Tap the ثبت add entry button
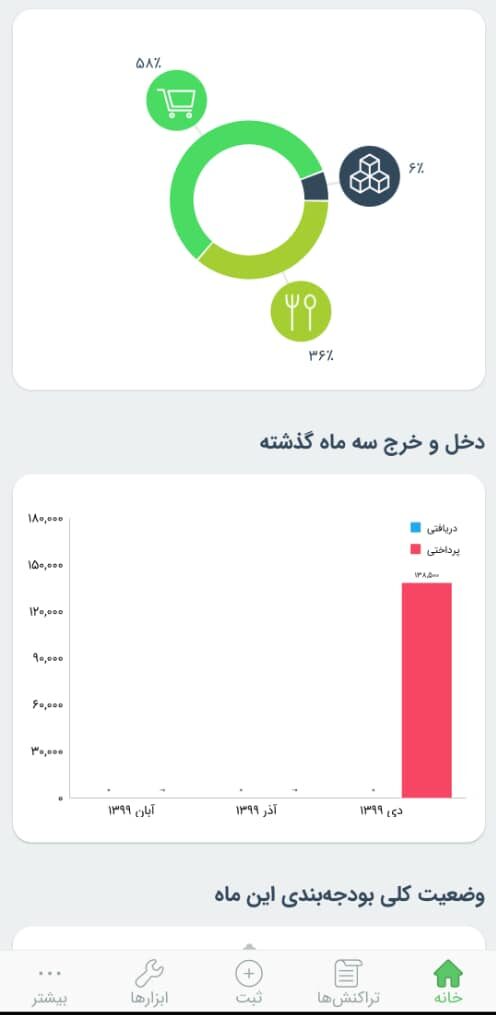496x1015 pixels. 249,981
